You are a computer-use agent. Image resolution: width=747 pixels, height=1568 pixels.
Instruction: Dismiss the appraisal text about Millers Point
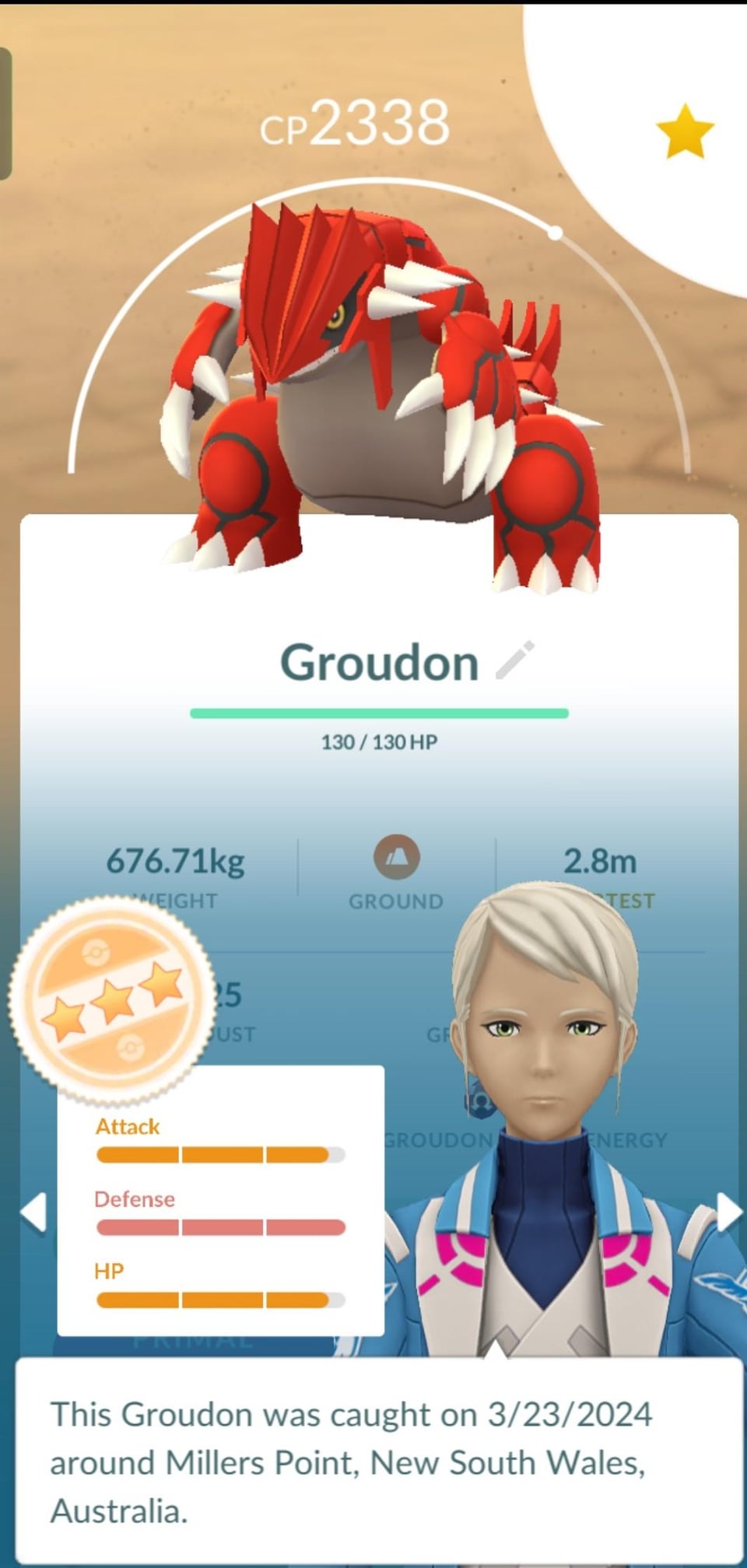pos(379,1461)
